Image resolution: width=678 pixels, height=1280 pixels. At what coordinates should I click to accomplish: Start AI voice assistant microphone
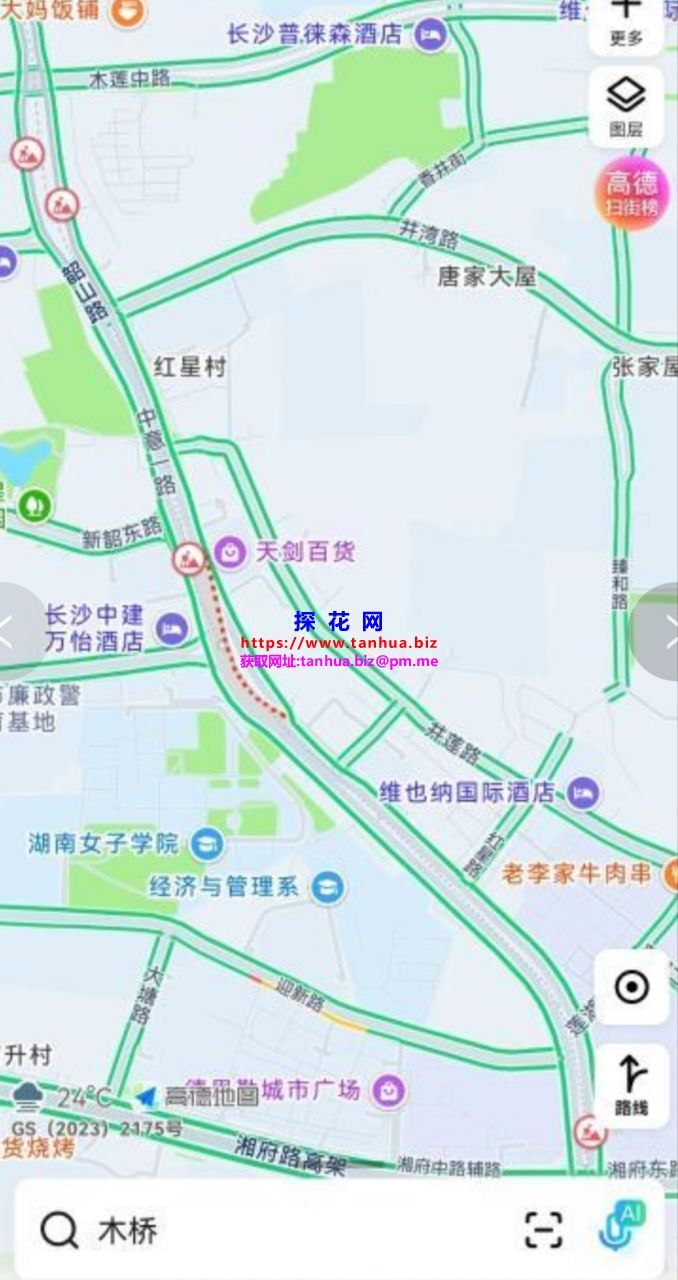pyautogui.click(x=622, y=1228)
